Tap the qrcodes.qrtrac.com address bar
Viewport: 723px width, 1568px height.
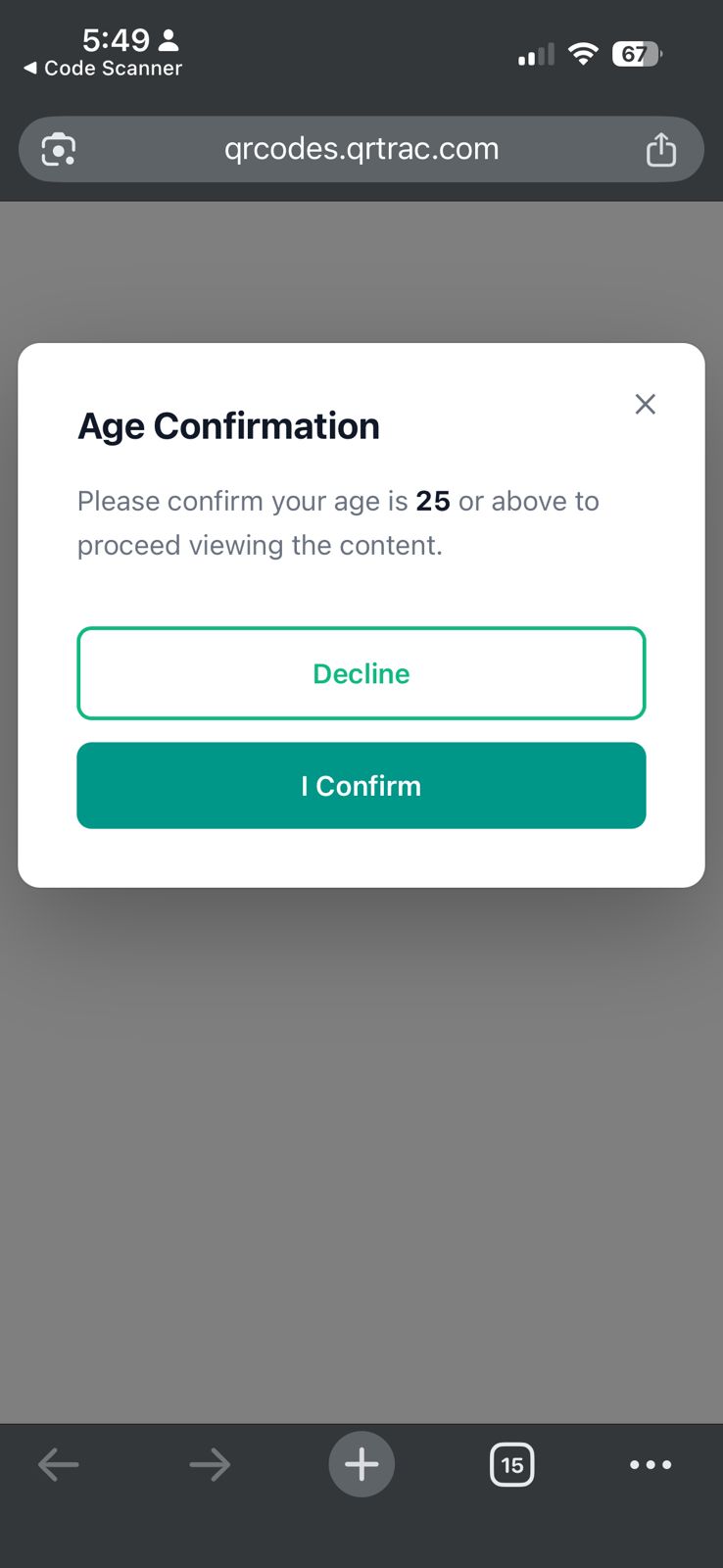(x=361, y=149)
